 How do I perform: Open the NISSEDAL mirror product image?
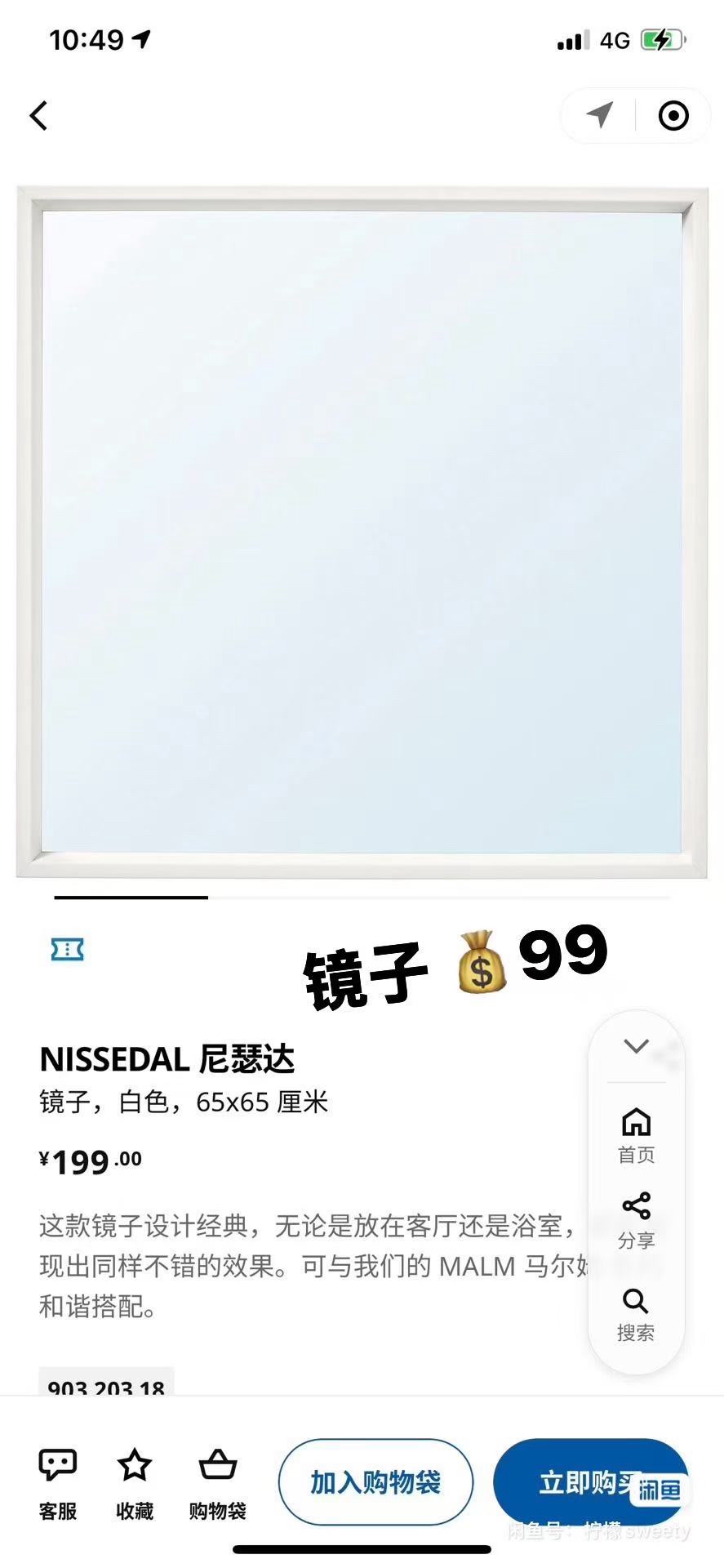pos(362,532)
